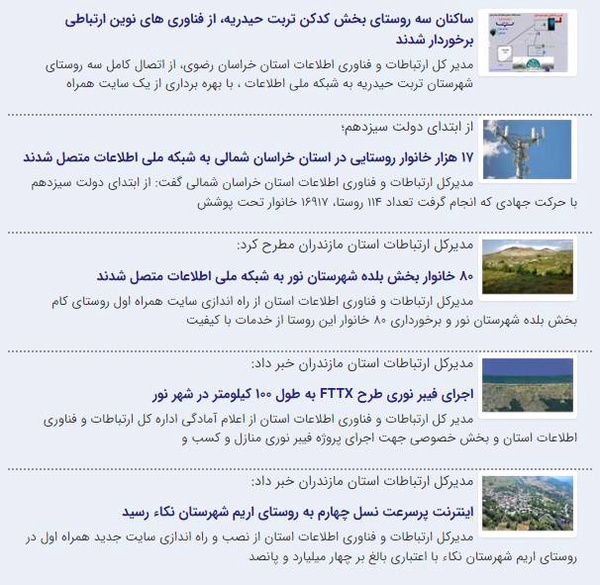Image resolution: width=600 pixels, height=585 pixels.
Task: Tap the telecom tower thumbnail
Action: (x=527, y=150)
